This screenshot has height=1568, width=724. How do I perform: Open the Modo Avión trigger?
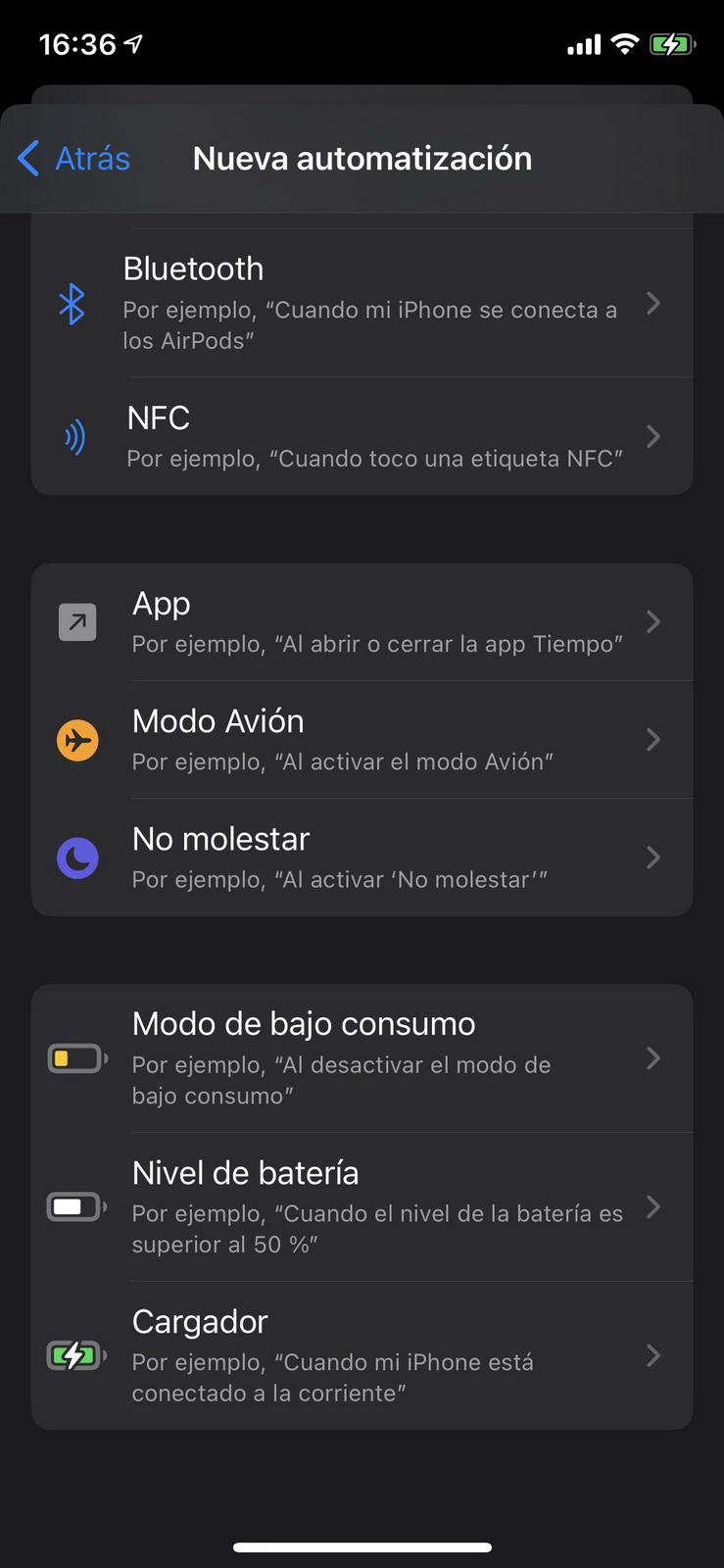point(362,740)
